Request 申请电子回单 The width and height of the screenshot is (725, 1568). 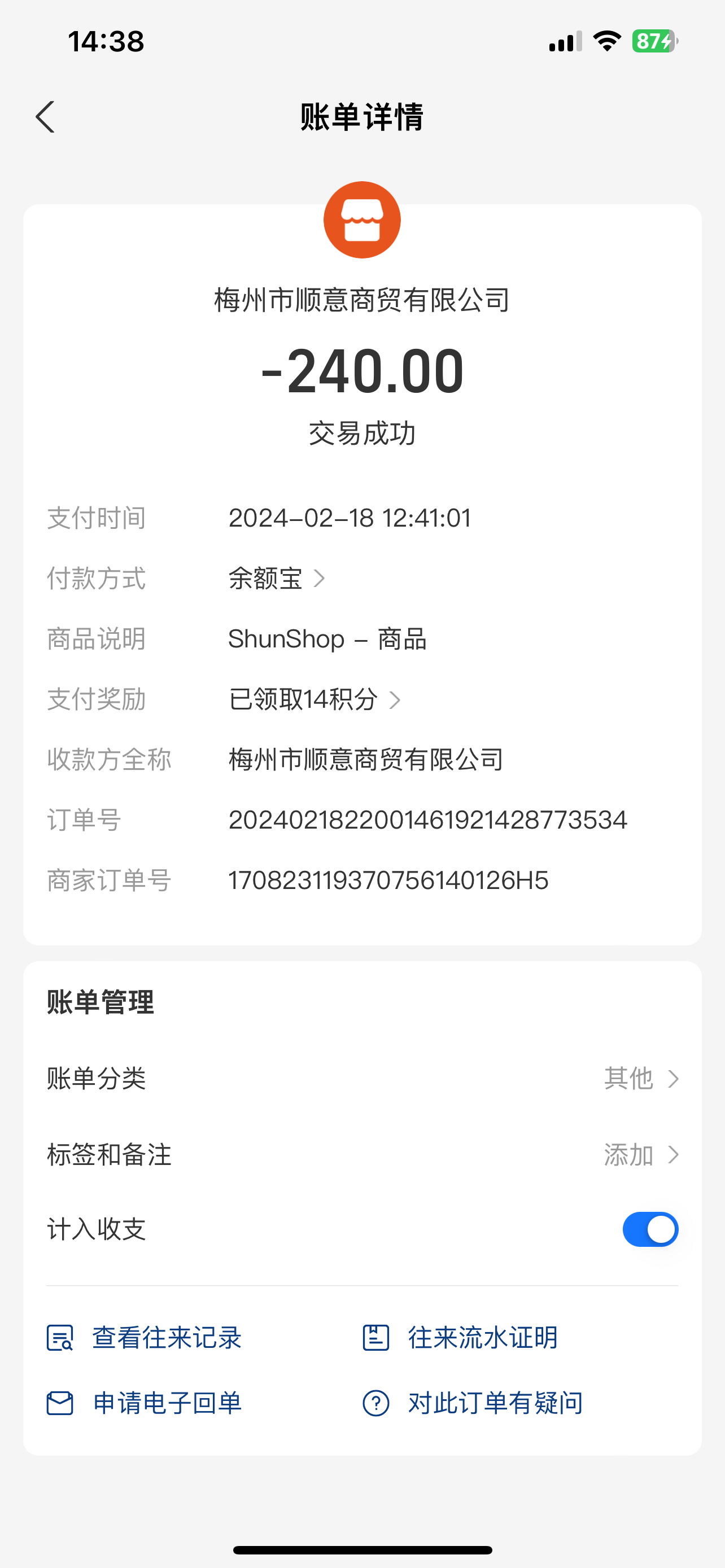pyautogui.click(x=145, y=1403)
